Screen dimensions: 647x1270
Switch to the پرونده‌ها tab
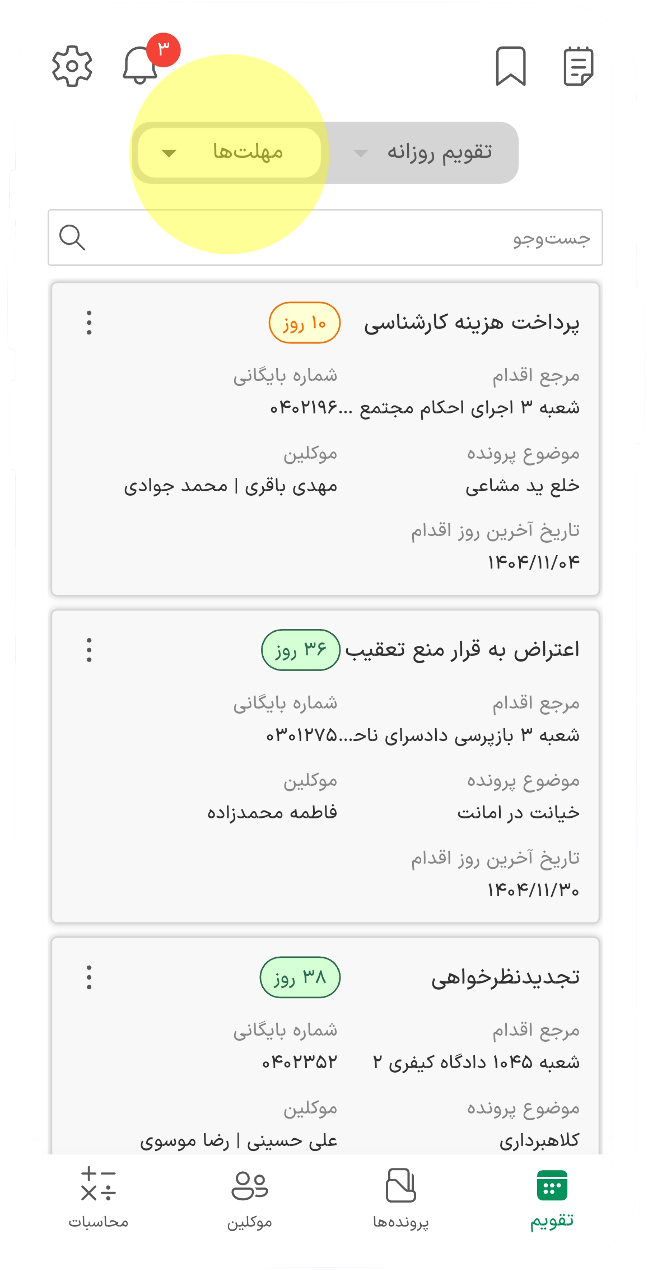pos(400,1198)
